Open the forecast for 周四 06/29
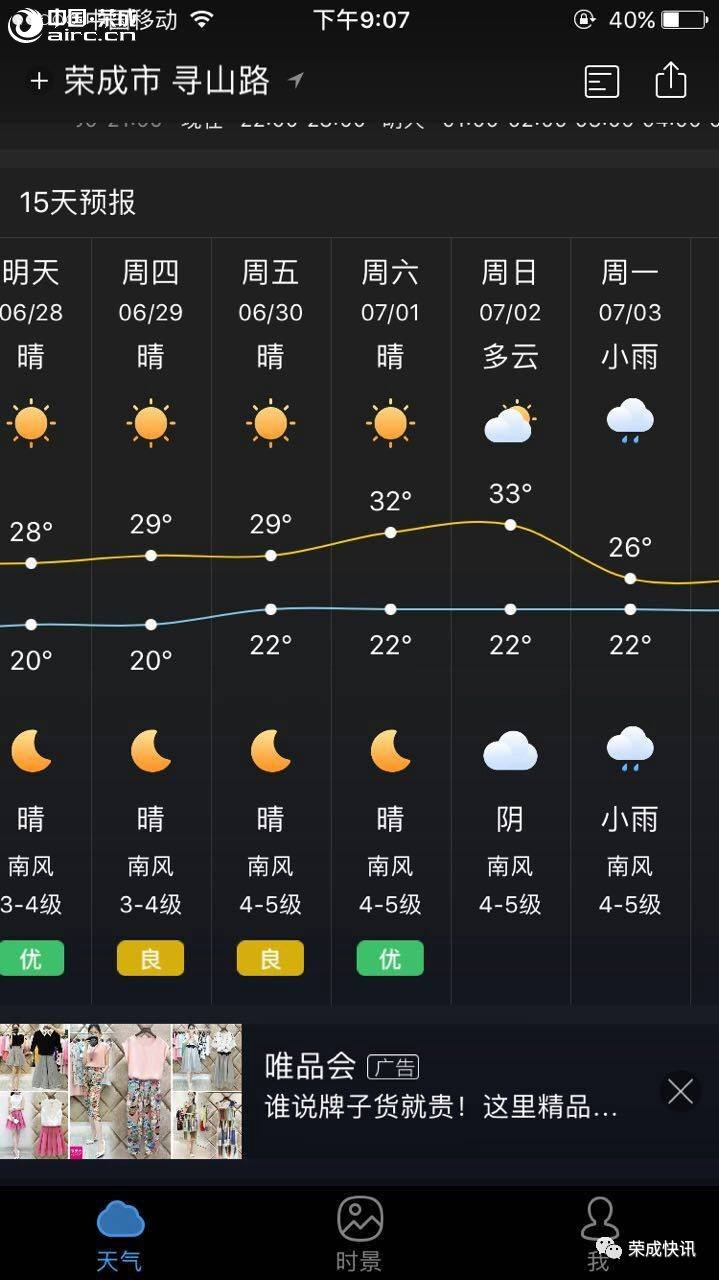 point(151,620)
